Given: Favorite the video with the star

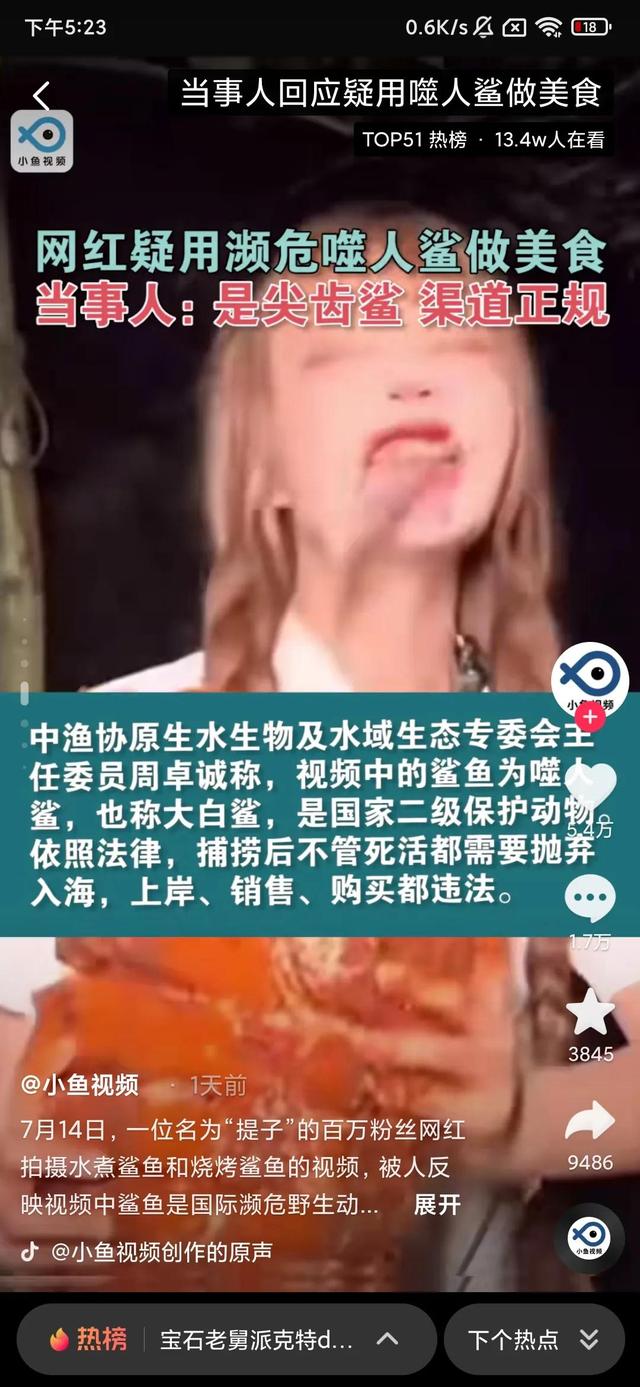Looking at the screenshot, I should tap(590, 1014).
